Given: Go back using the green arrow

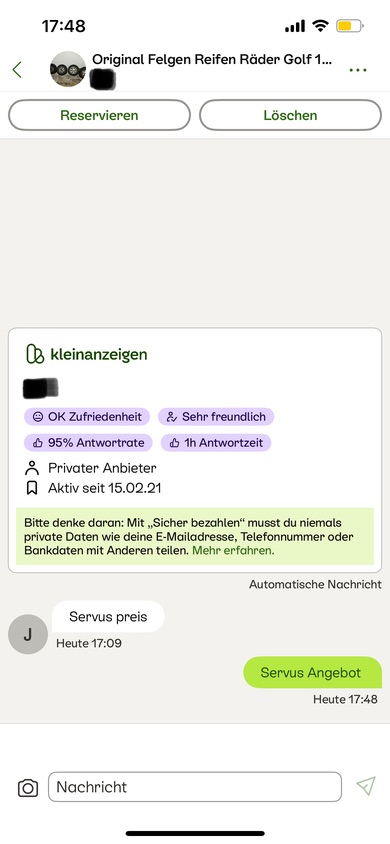Looking at the screenshot, I should 17,69.
